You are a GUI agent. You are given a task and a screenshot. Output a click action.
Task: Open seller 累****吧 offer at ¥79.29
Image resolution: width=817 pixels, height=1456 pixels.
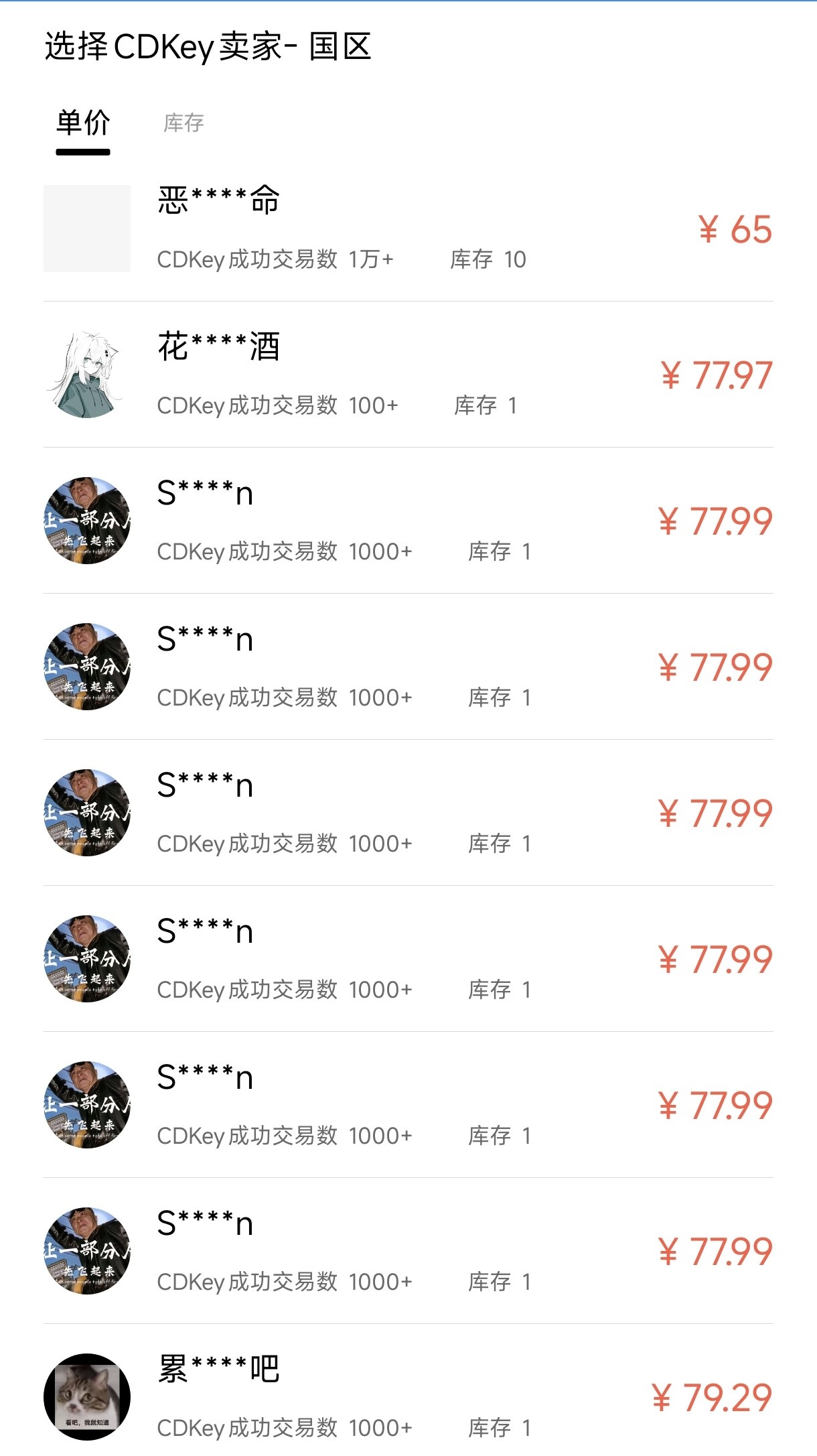408,1397
